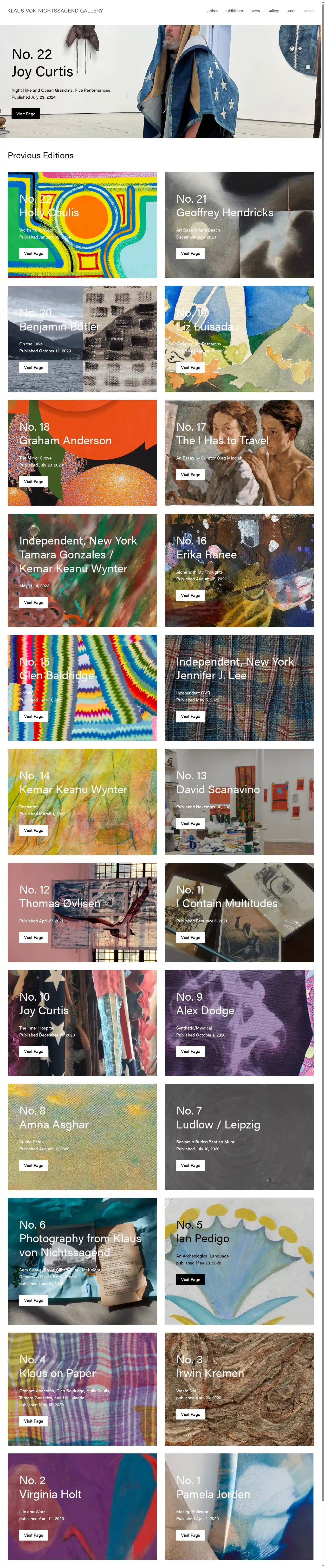Tap the .cloud link in header
Screen dimensions: 325x1568
point(309,11)
